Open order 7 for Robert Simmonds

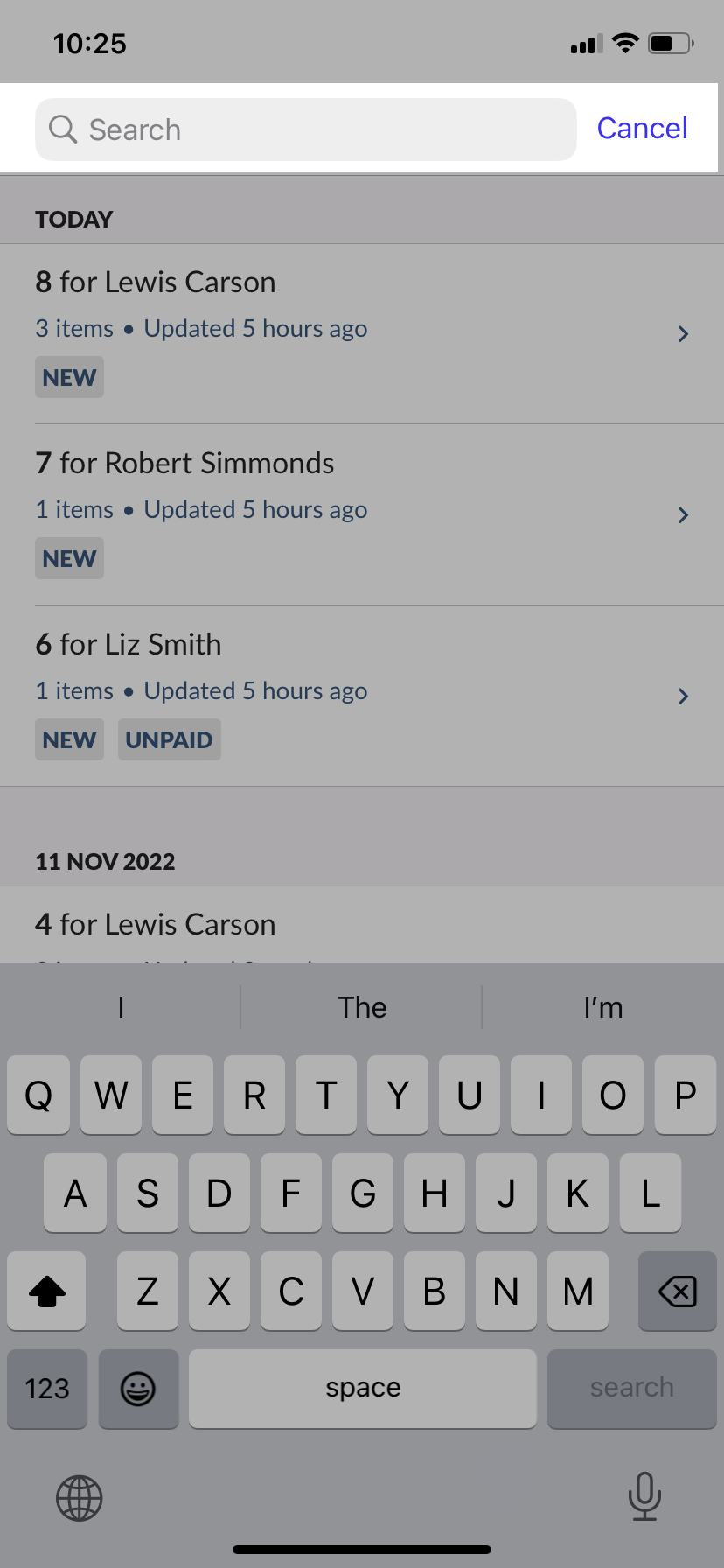coord(362,514)
